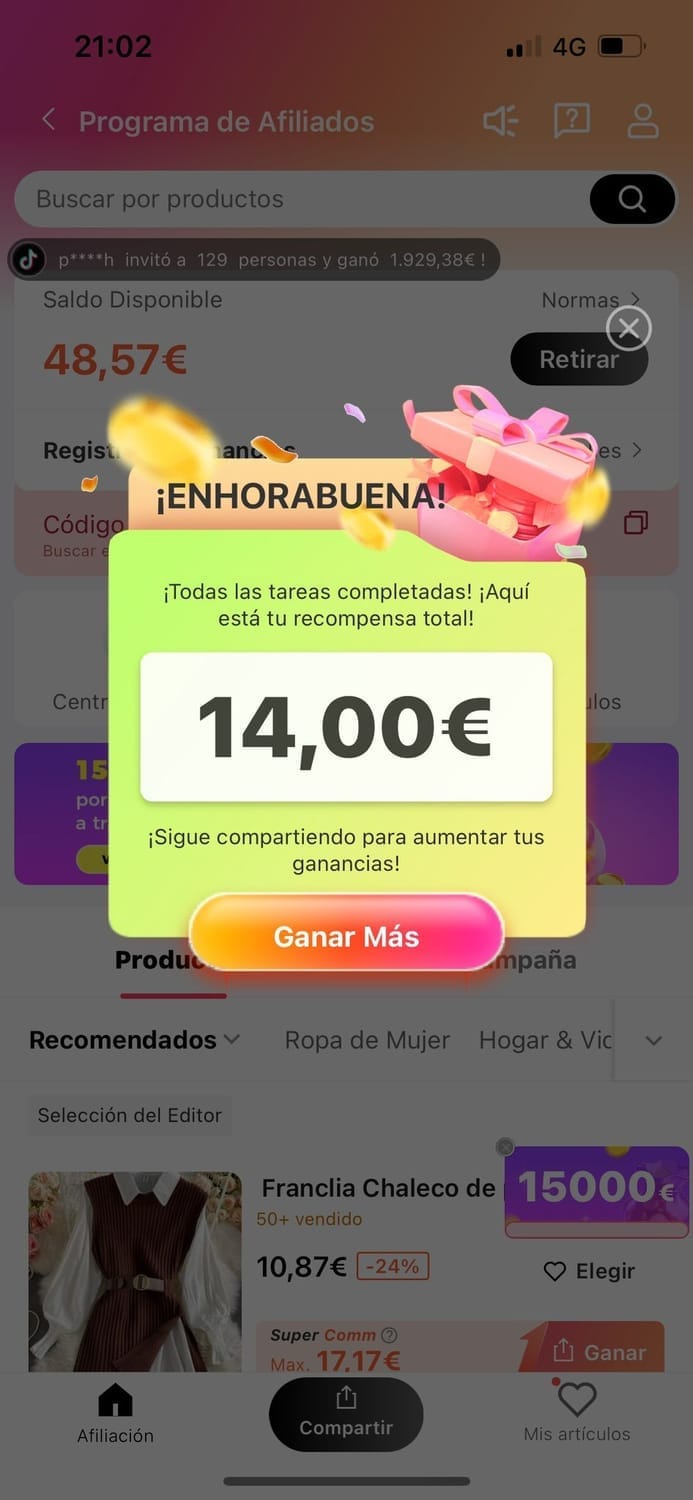
Task: Open the help question-mark icon
Action: 571,121
